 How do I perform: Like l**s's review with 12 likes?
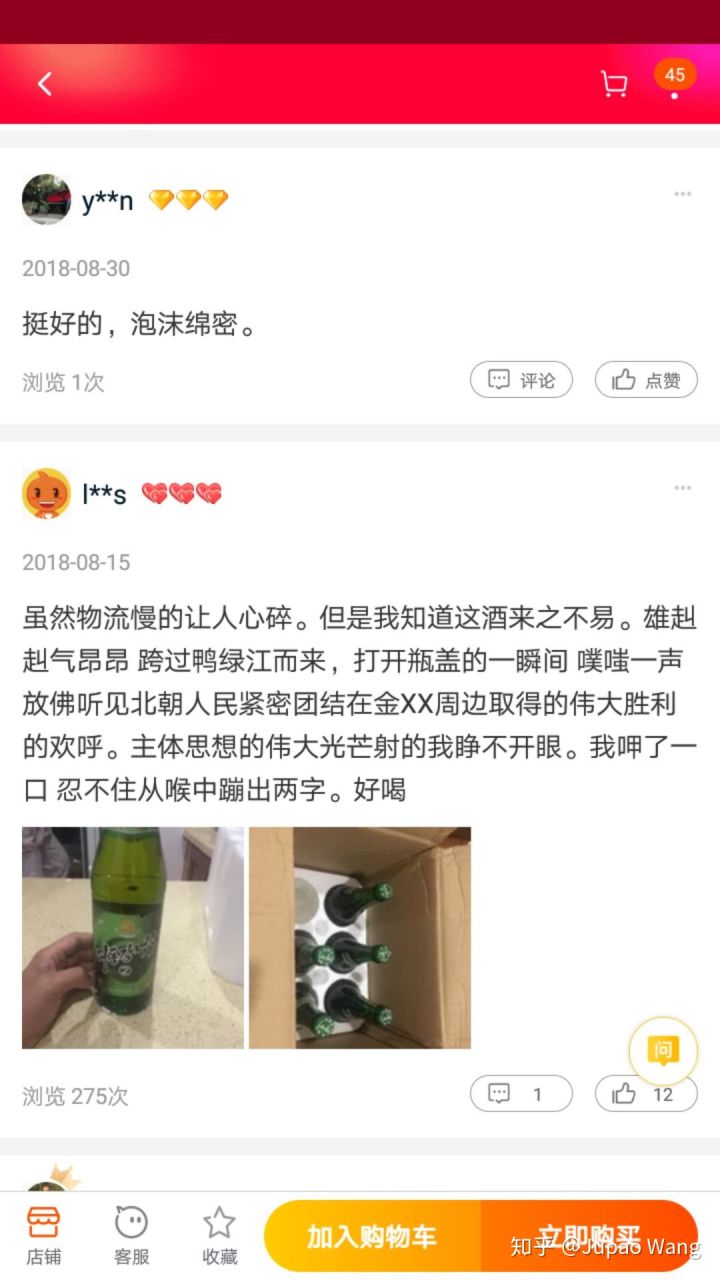(646, 1094)
